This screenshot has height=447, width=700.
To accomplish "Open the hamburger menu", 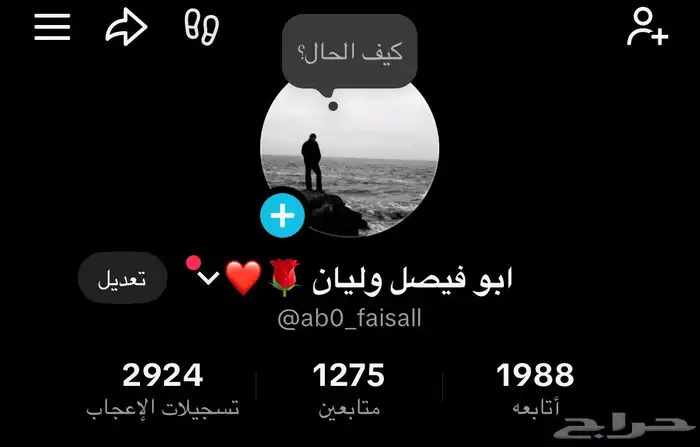I will pos(52,27).
